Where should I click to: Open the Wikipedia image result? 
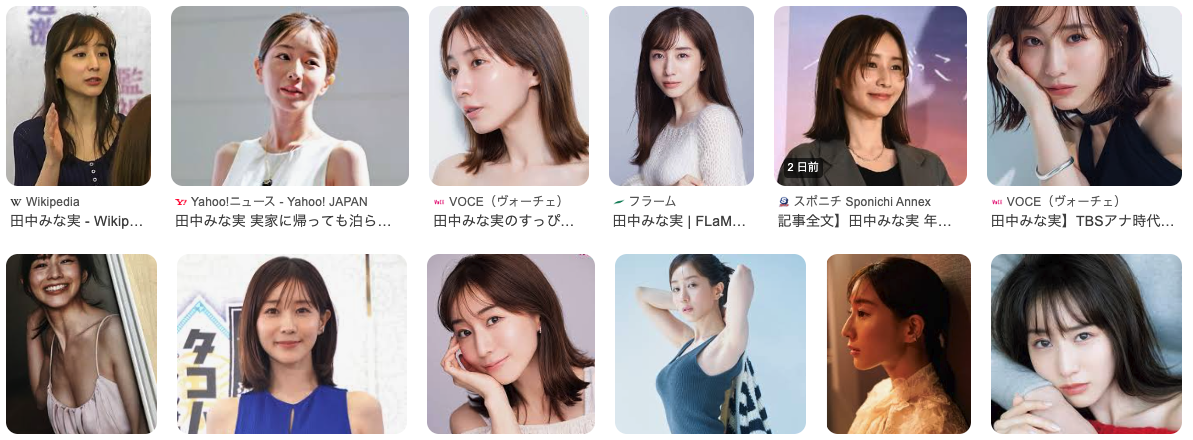[x=78, y=96]
